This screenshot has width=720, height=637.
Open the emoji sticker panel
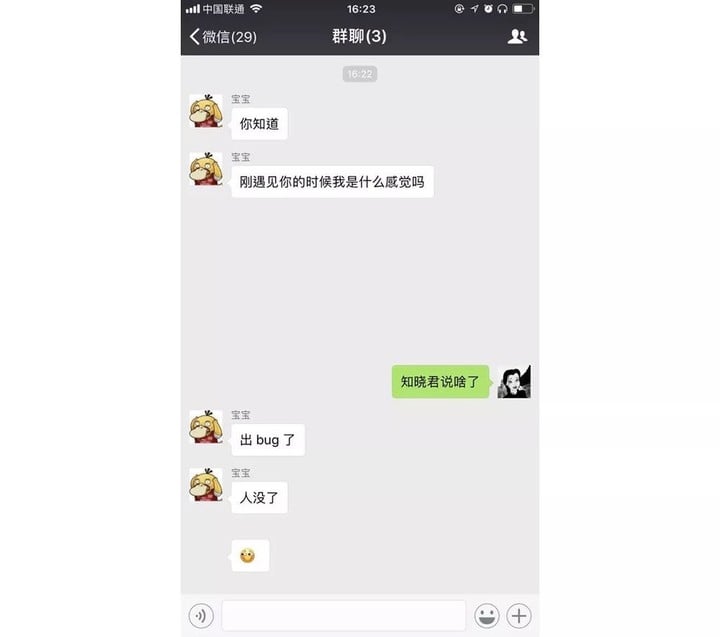pos(487,615)
